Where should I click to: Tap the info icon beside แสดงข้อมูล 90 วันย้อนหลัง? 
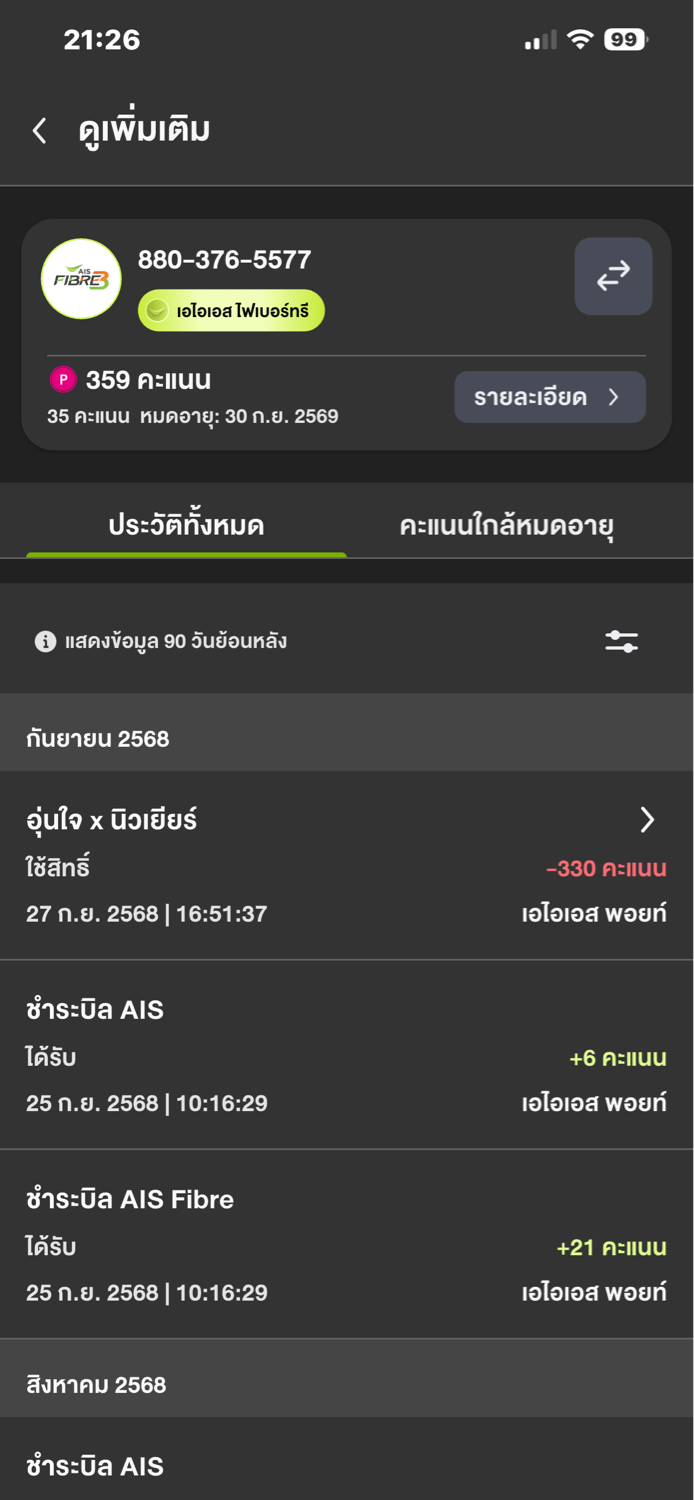pyautogui.click(x=45, y=641)
